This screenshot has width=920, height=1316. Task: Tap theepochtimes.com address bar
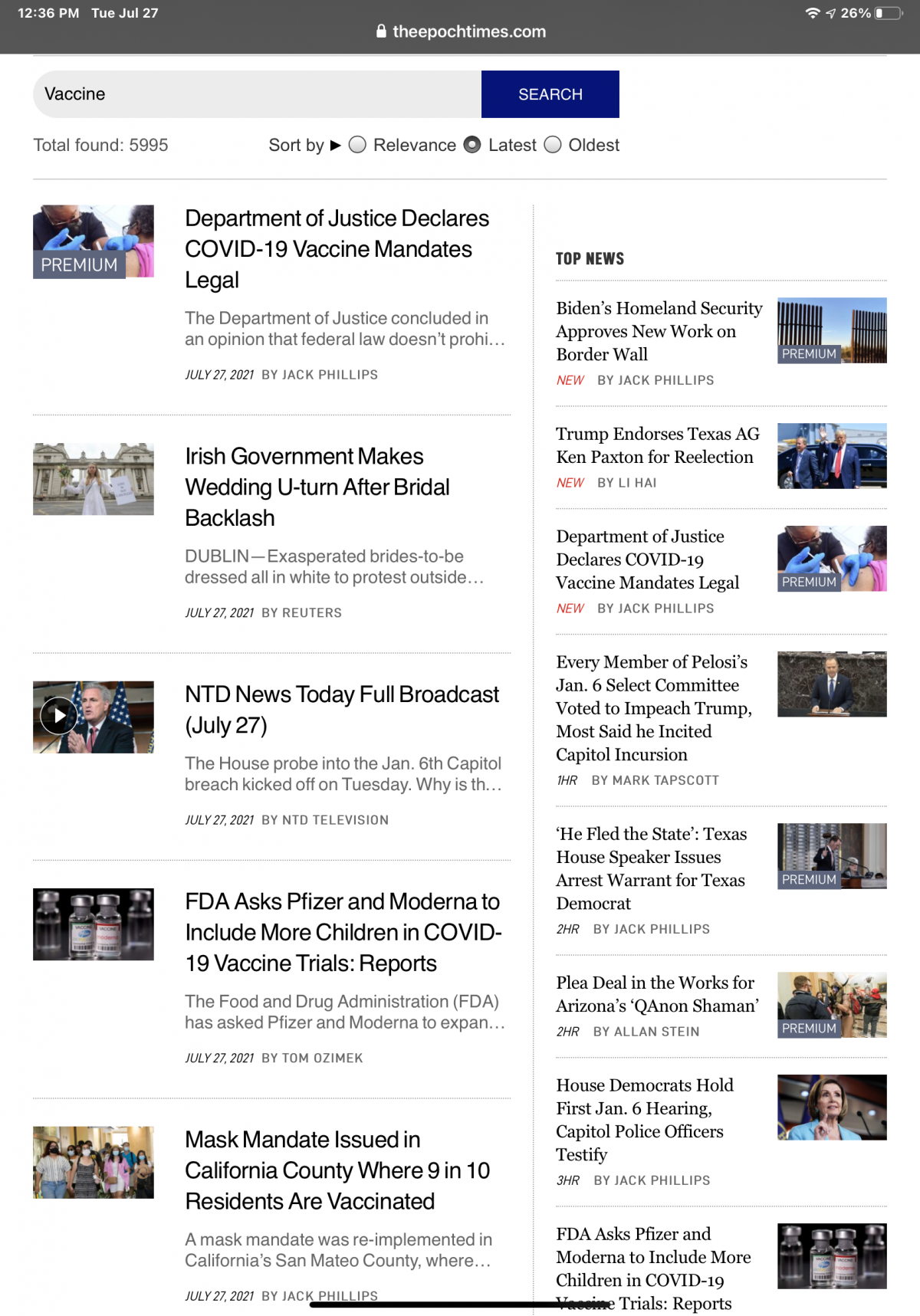[x=460, y=31]
